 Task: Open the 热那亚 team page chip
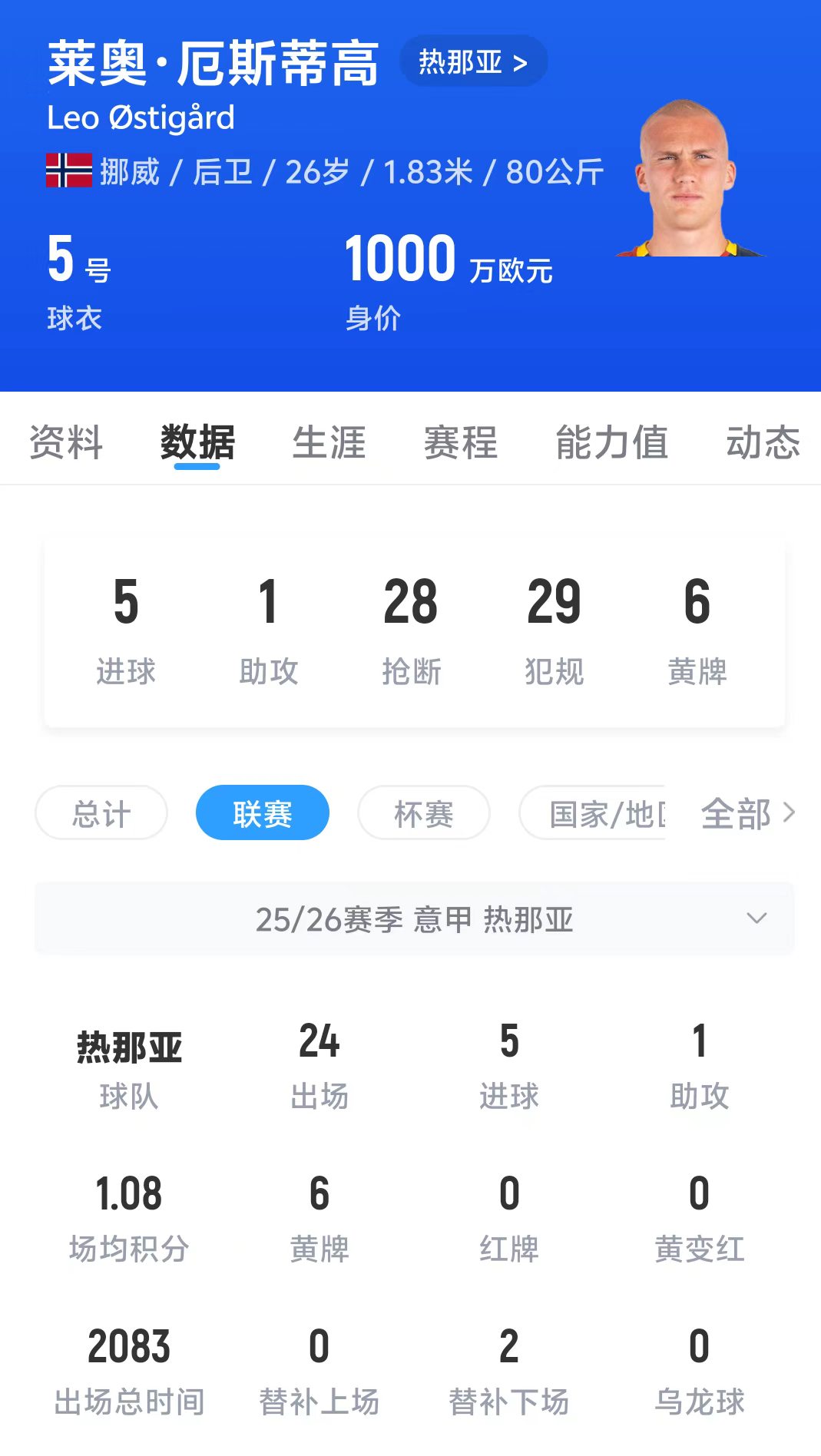tap(473, 61)
